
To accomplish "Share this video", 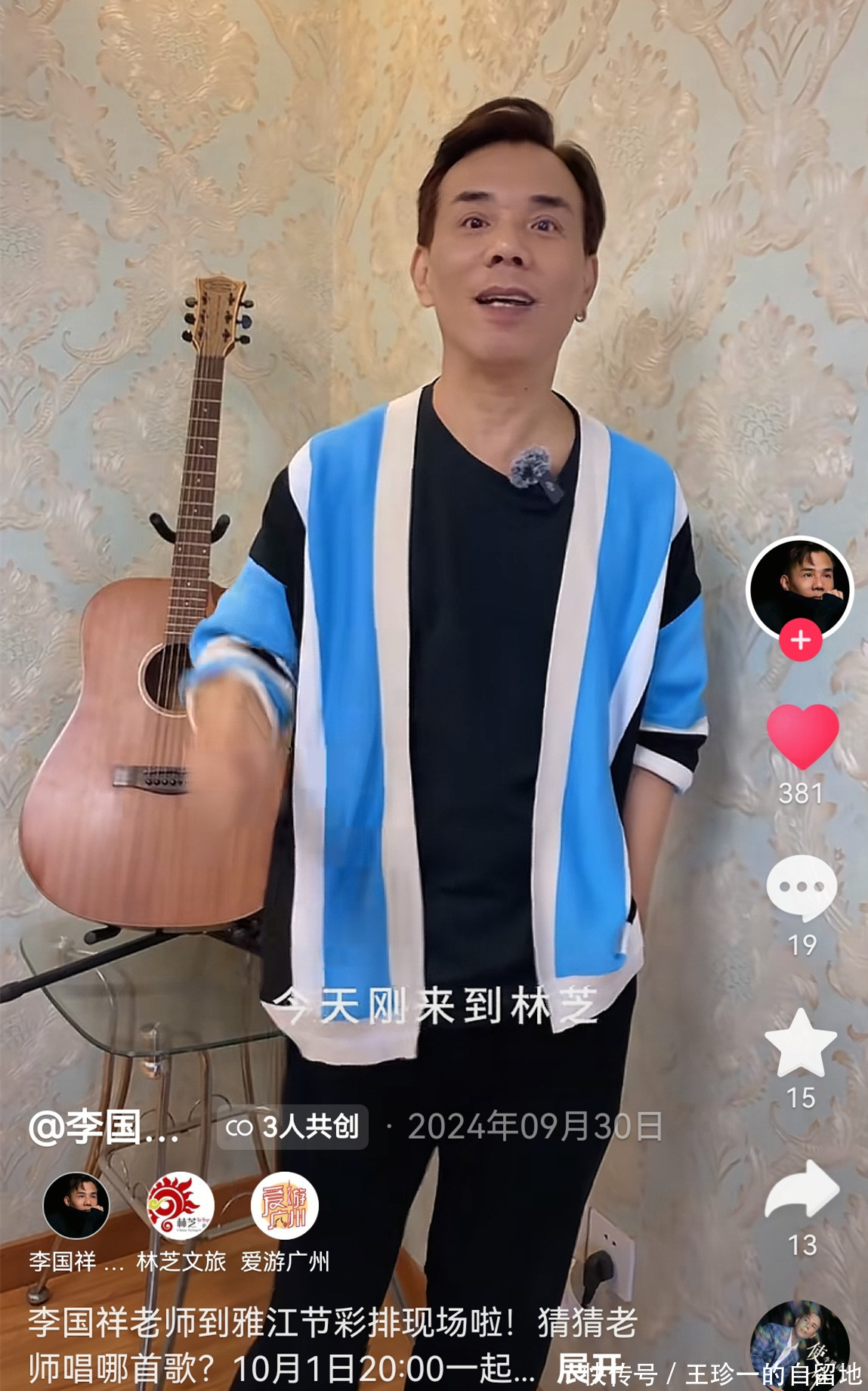I will coord(802,1190).
